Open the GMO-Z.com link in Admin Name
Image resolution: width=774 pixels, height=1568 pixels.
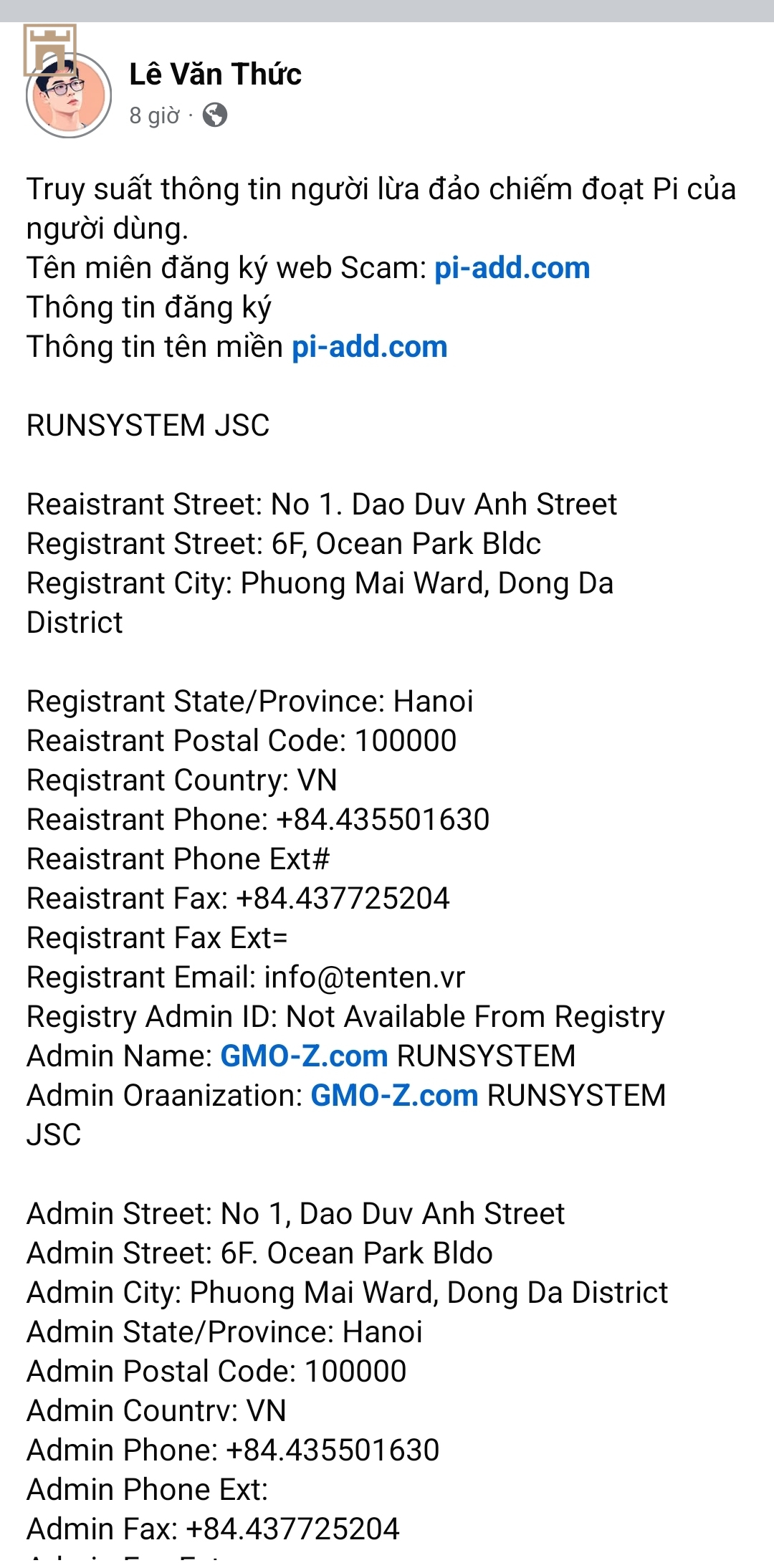[x=304, y=1056]
